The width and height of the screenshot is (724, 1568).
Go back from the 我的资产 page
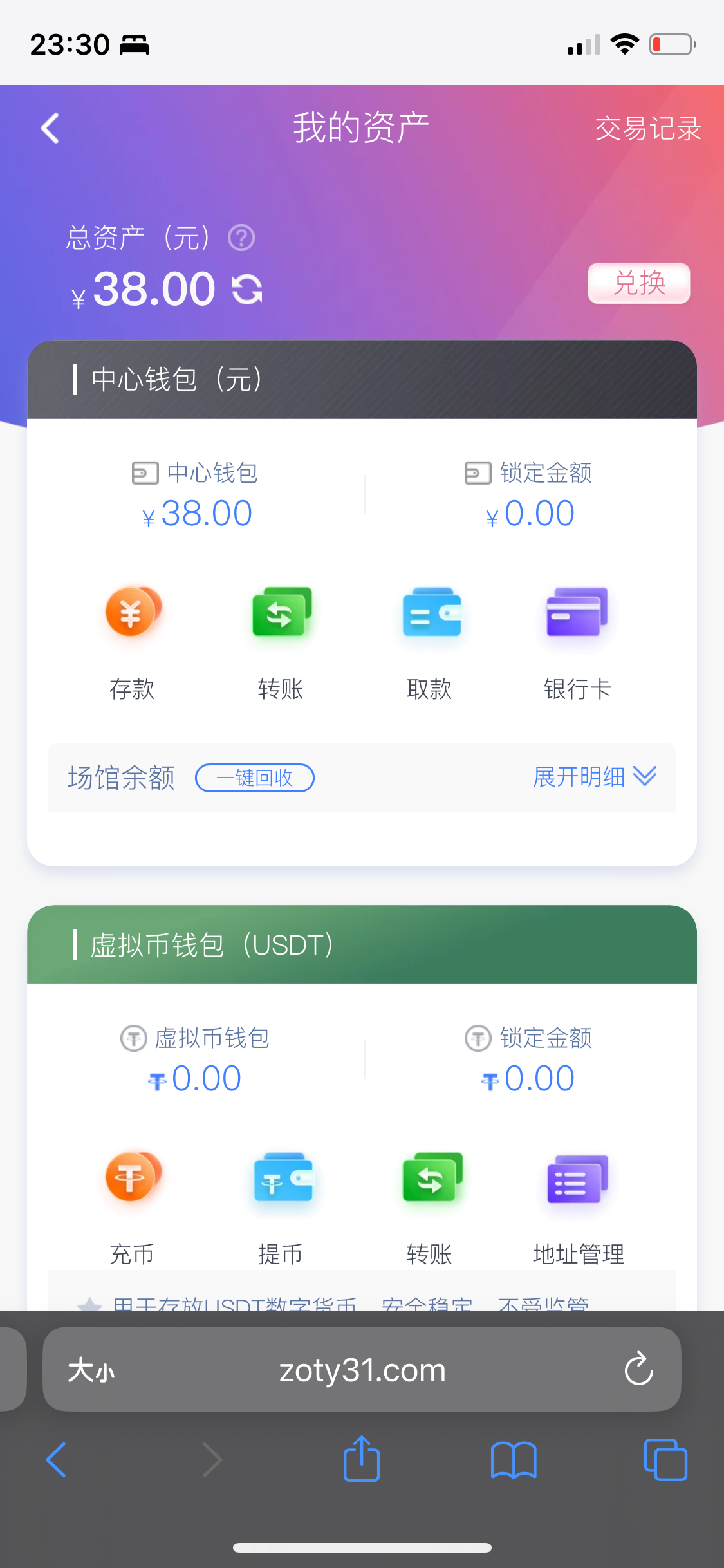[x=50, y=127]
